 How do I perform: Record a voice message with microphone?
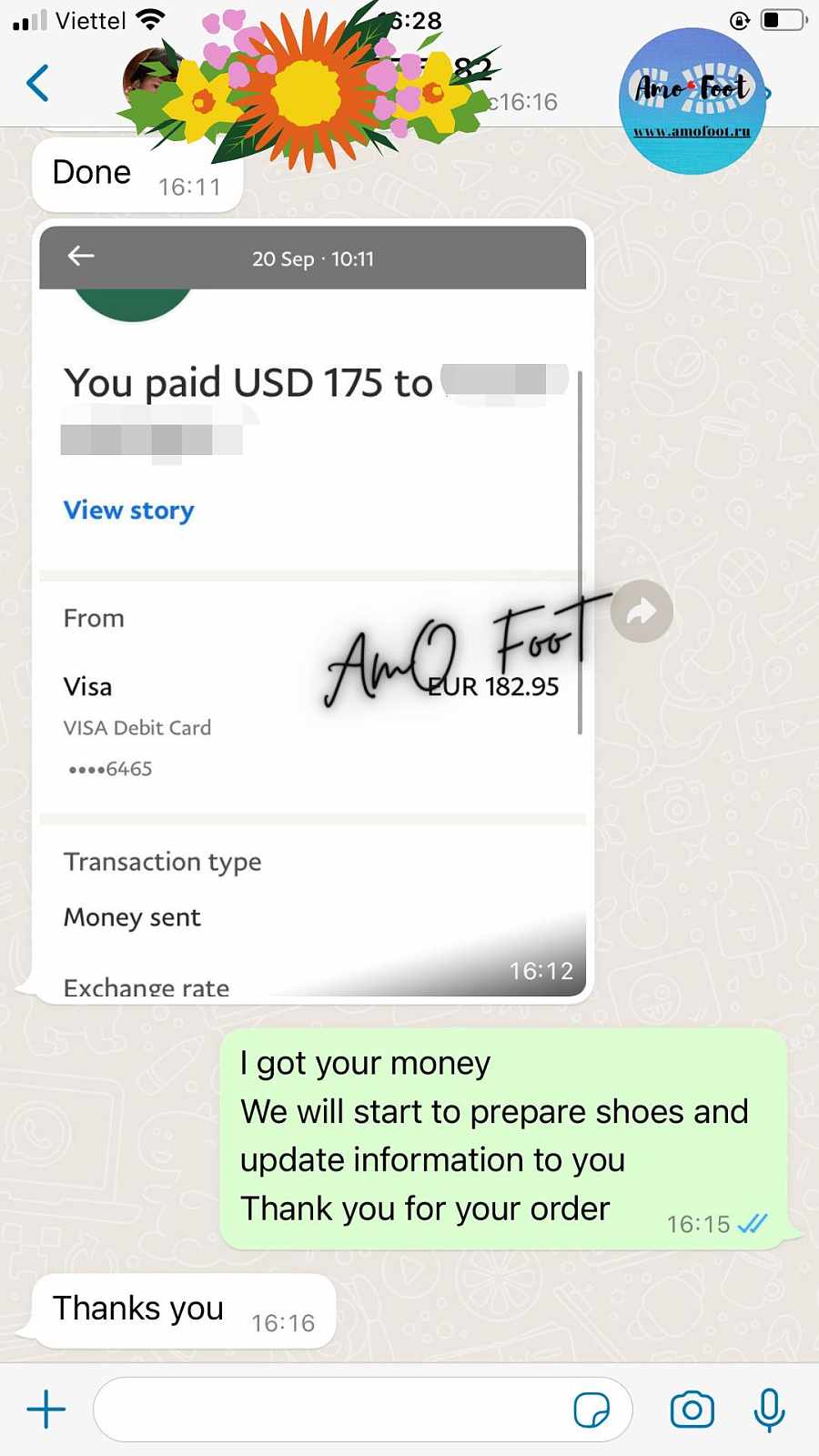pyautogui.click(x=769, y=1410)
